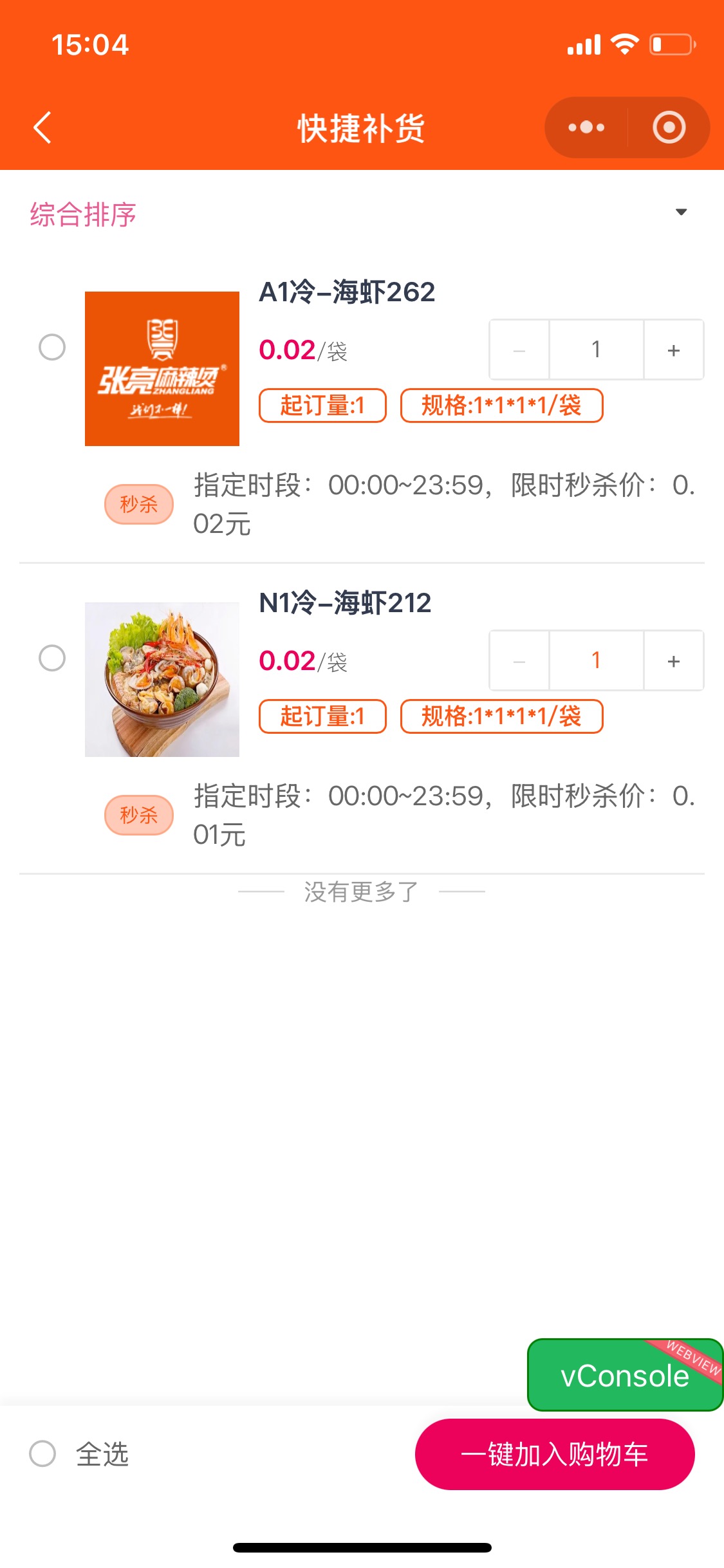Select the N1冷-海虾212 item
This screenshot has width=724, height=1568.
52,658
